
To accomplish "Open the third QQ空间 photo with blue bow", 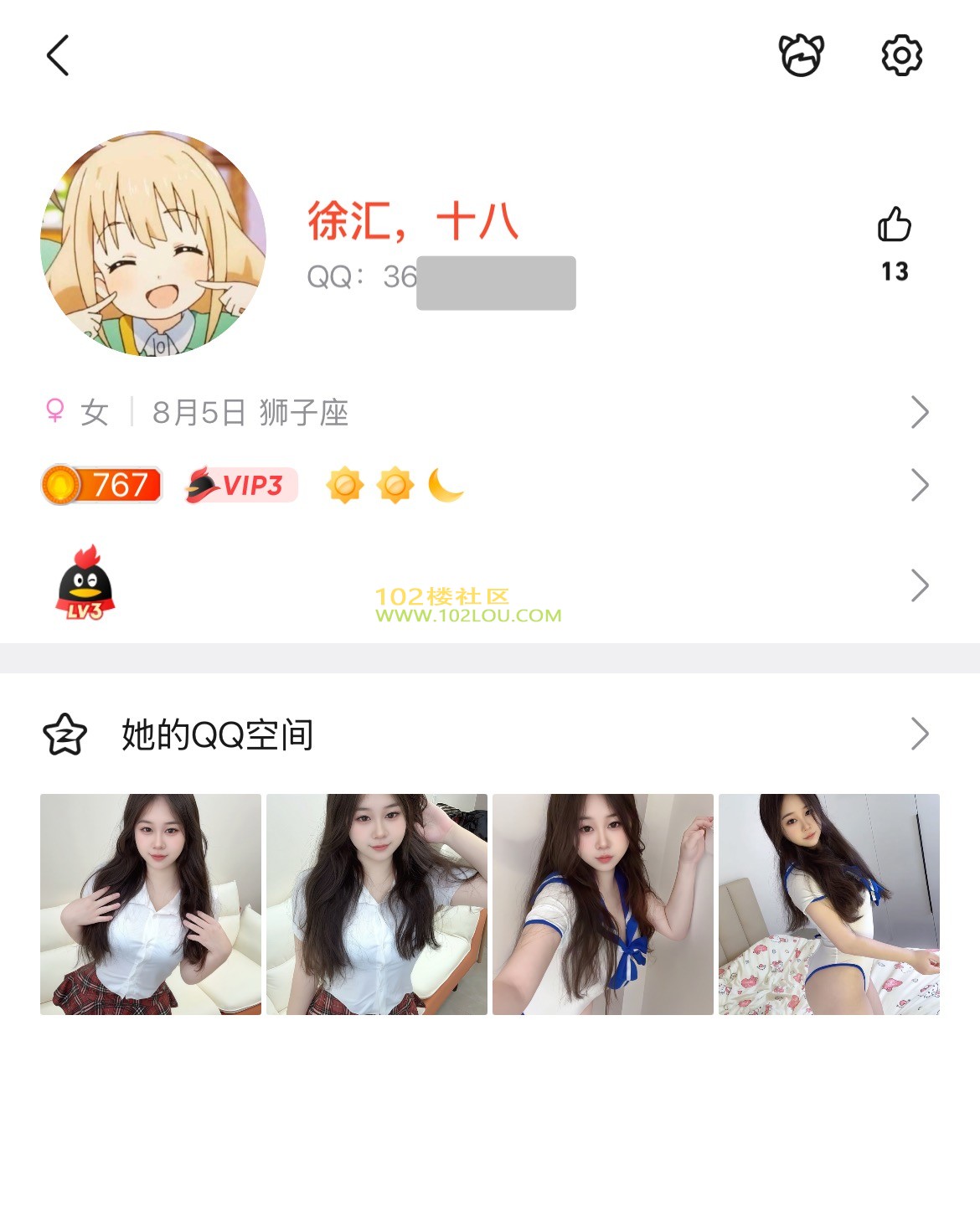I will 603,904.
